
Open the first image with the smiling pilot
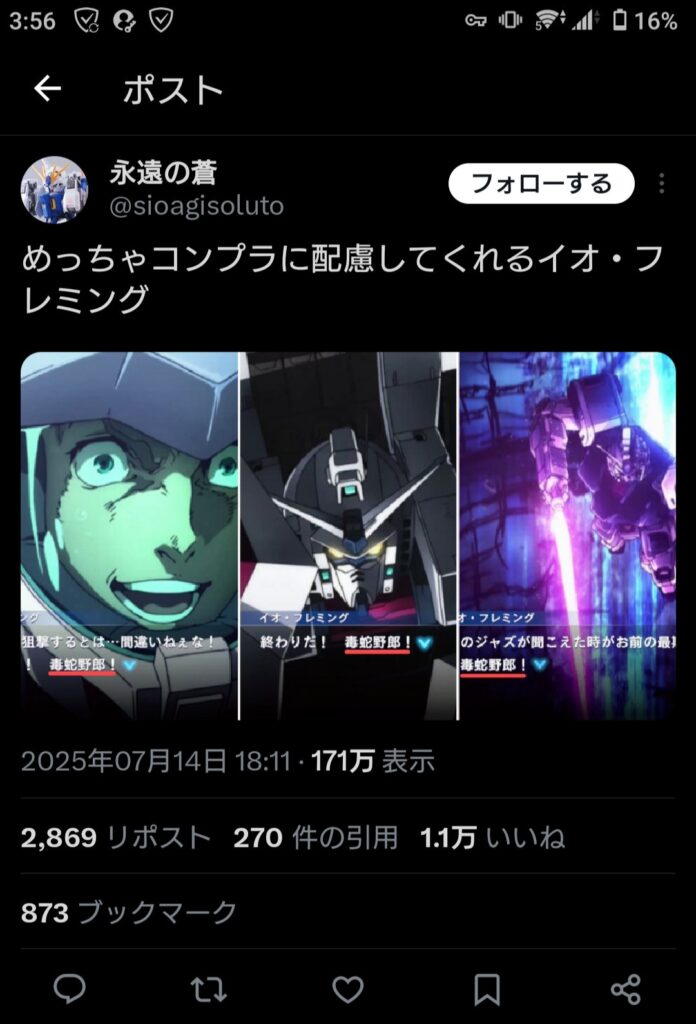pos(129,535)
